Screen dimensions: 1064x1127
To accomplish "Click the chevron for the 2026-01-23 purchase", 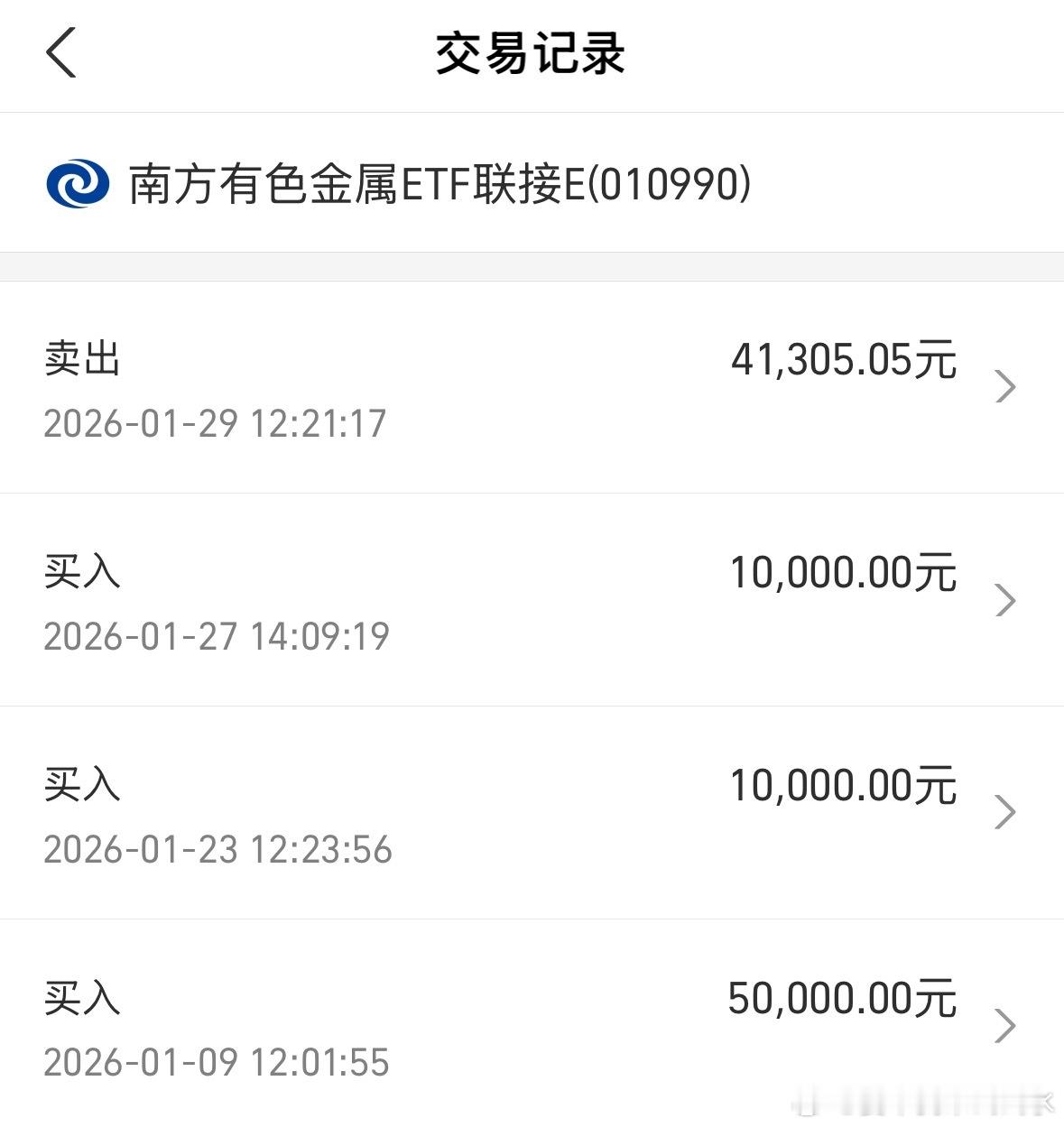I will pos(1004,813).
